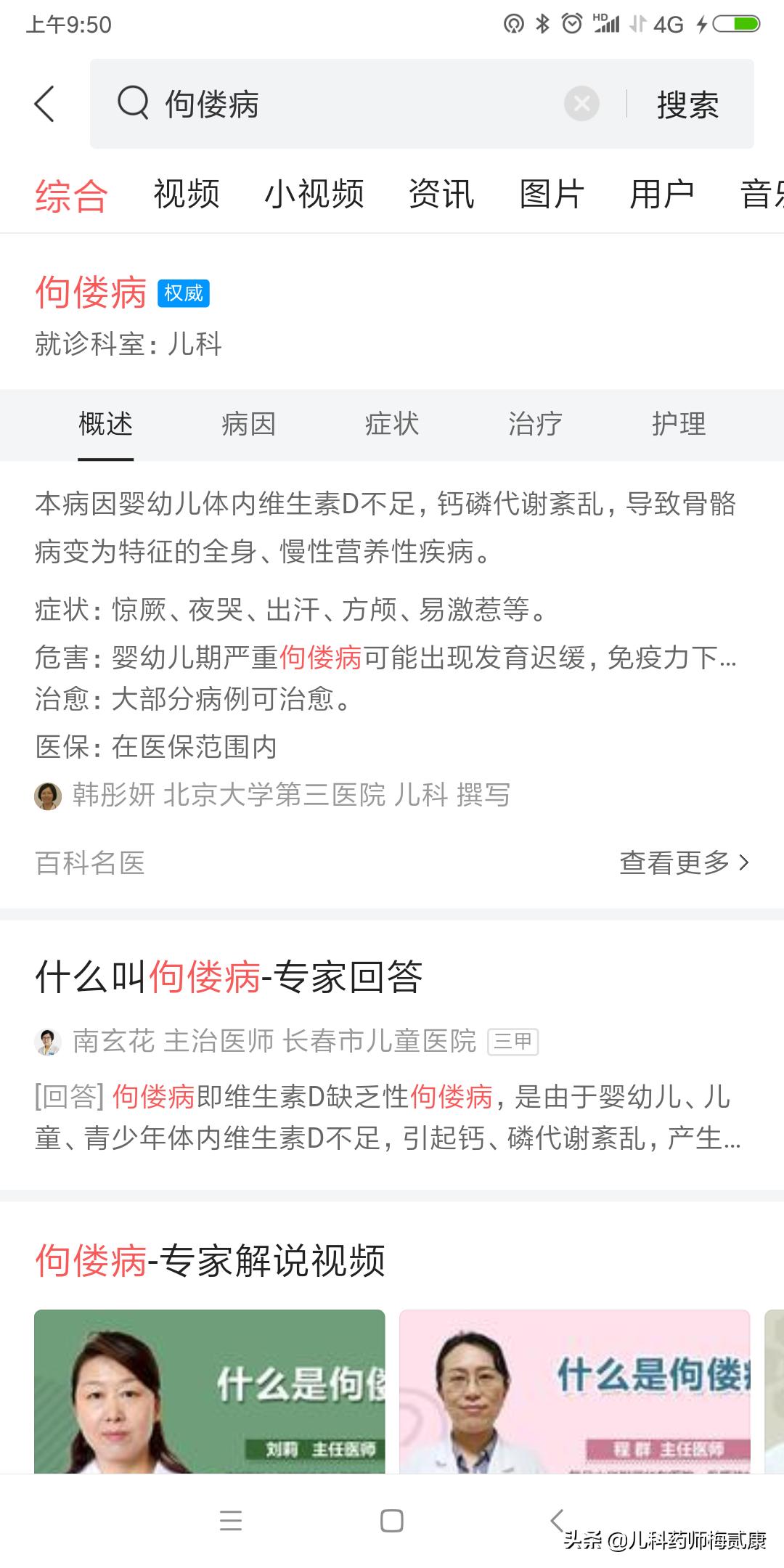
Task: Tap the 搜索 button
Action: (688, 104)
